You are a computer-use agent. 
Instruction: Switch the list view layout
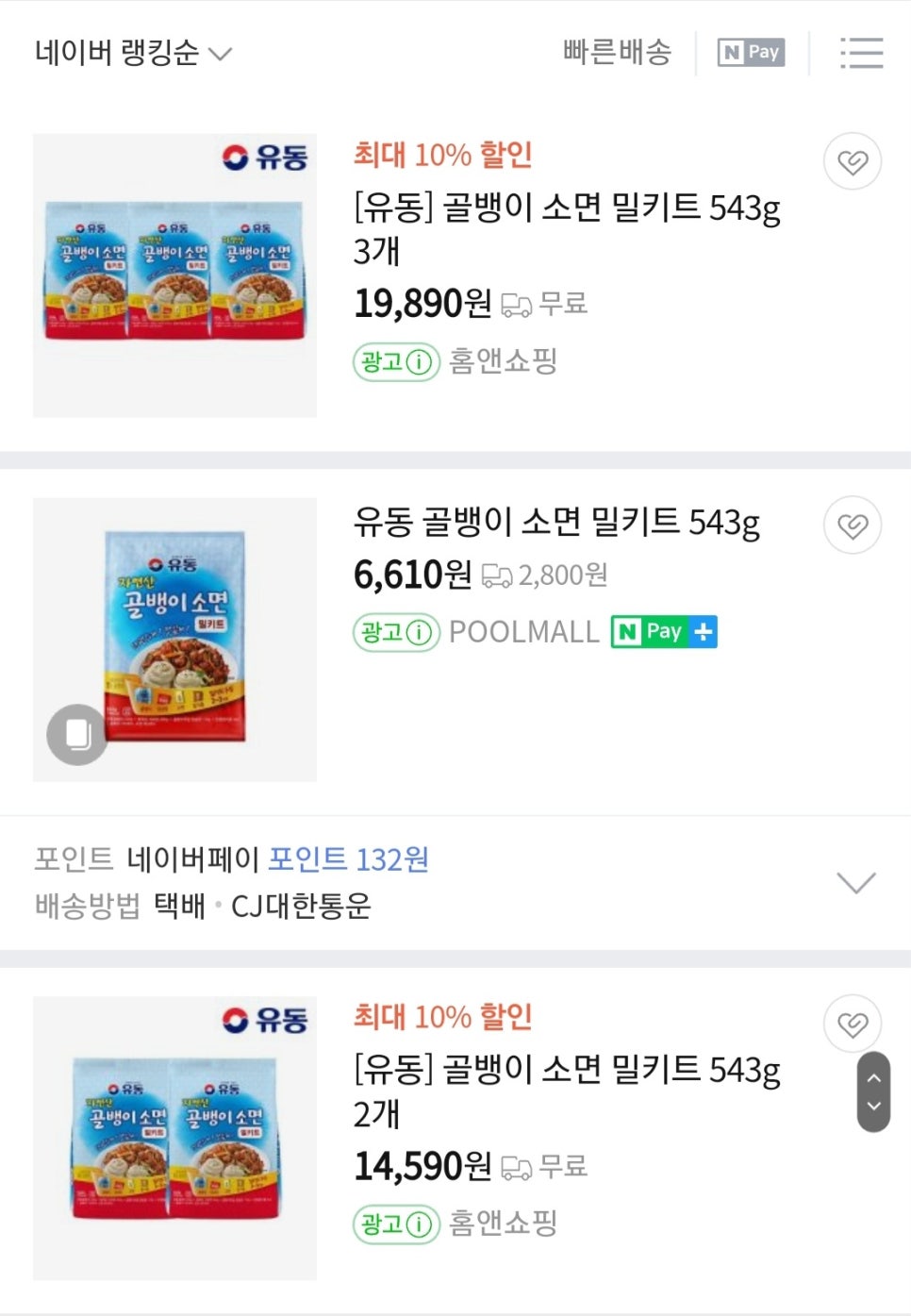tap(861, 53)
